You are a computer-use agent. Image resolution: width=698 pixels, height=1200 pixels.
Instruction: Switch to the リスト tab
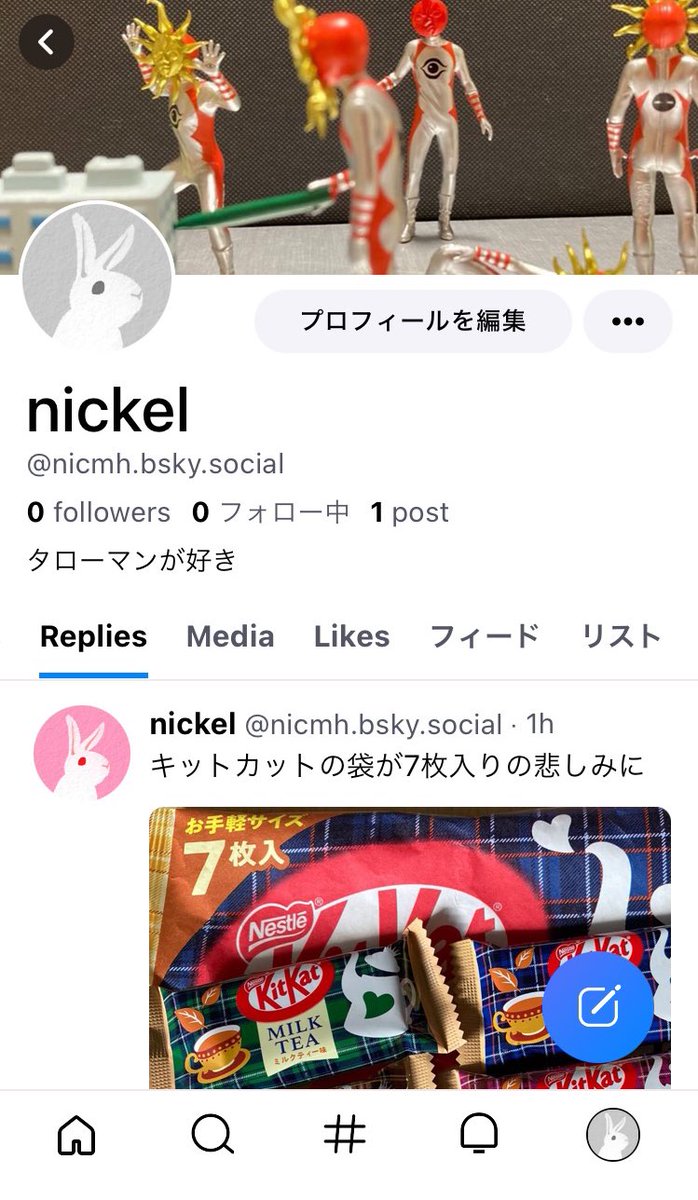coord(621,637)
